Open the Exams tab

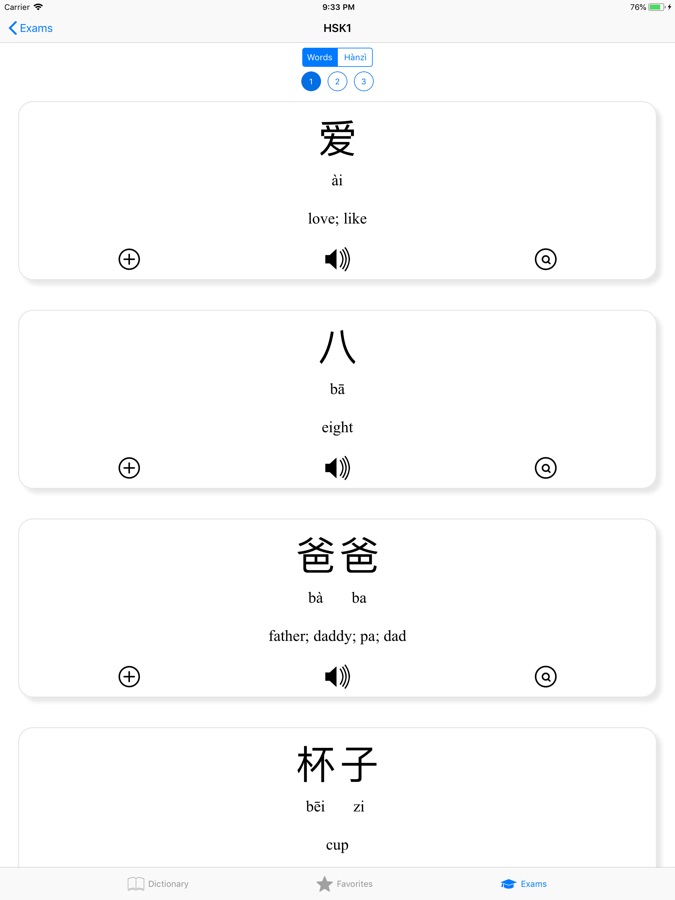click(x=524, y=884)
